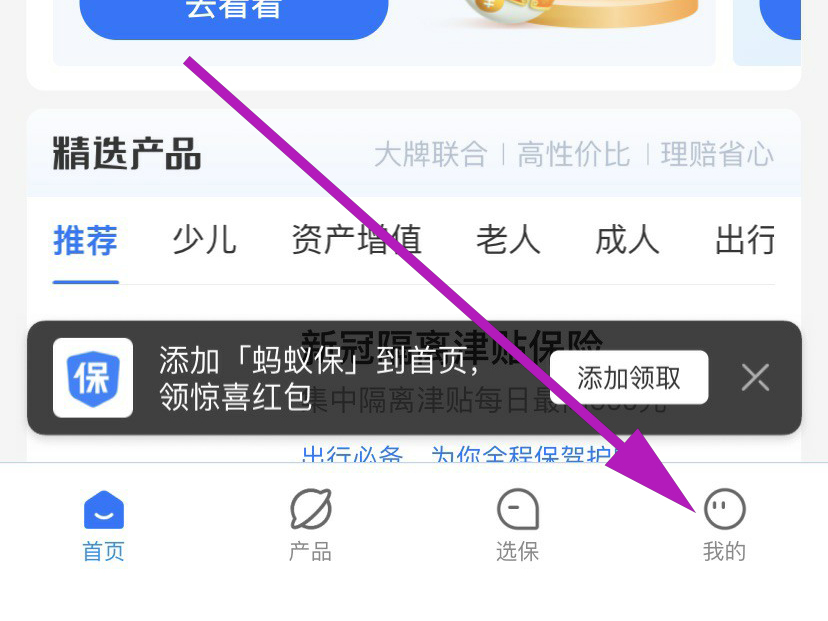
Task: Tap 添加领取 in the banner
Action: [x=629, y=377]
